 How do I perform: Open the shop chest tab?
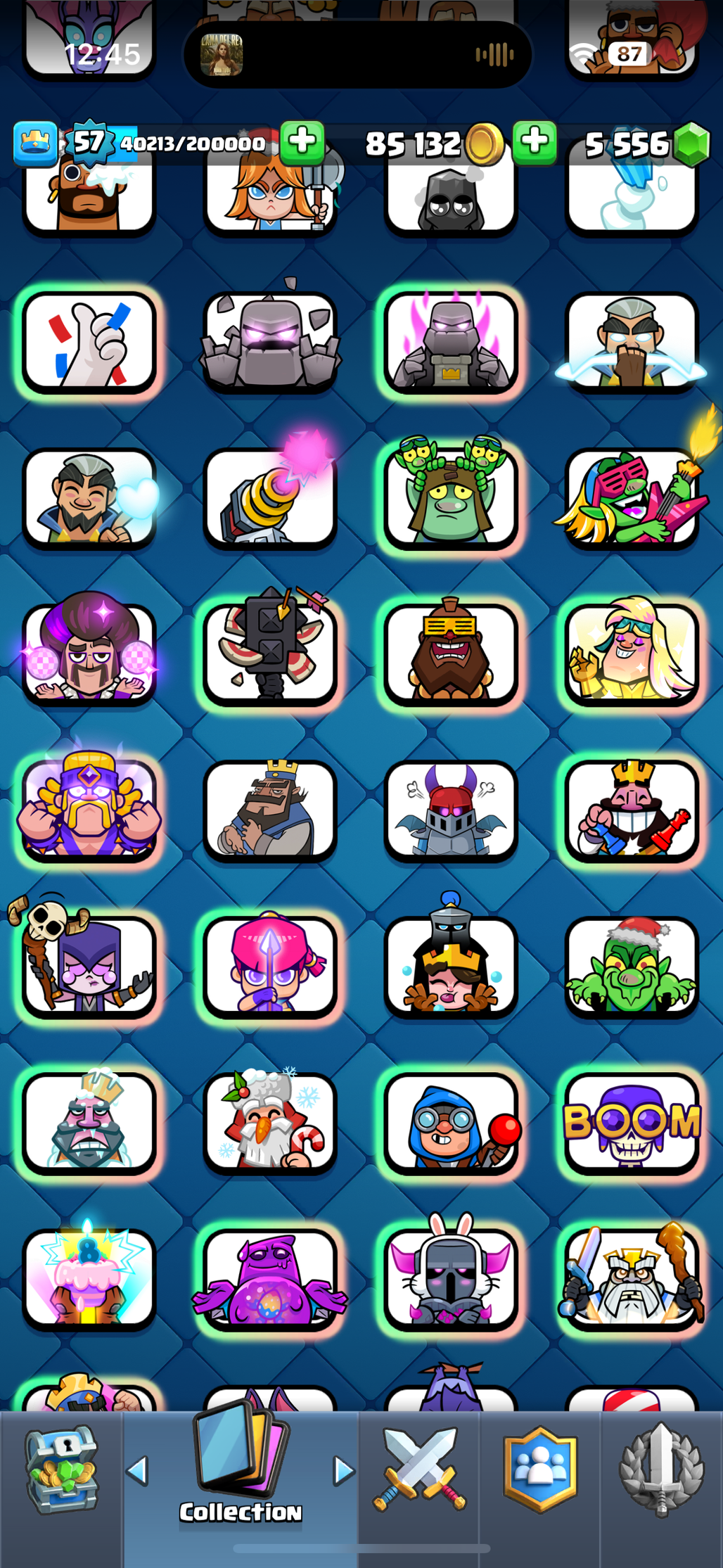62,1470
